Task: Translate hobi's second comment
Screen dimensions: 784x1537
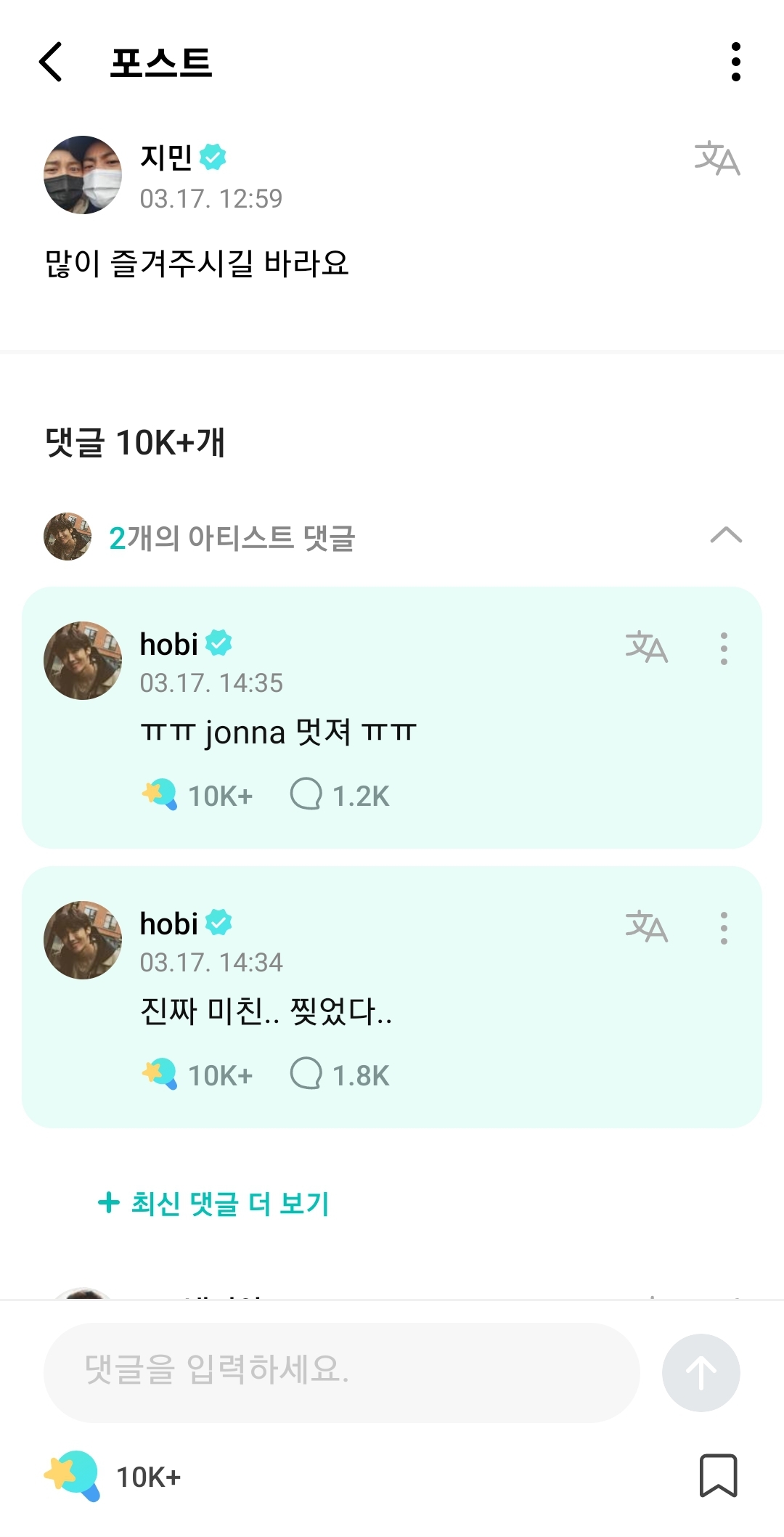Action: click(x=645, y=929)
